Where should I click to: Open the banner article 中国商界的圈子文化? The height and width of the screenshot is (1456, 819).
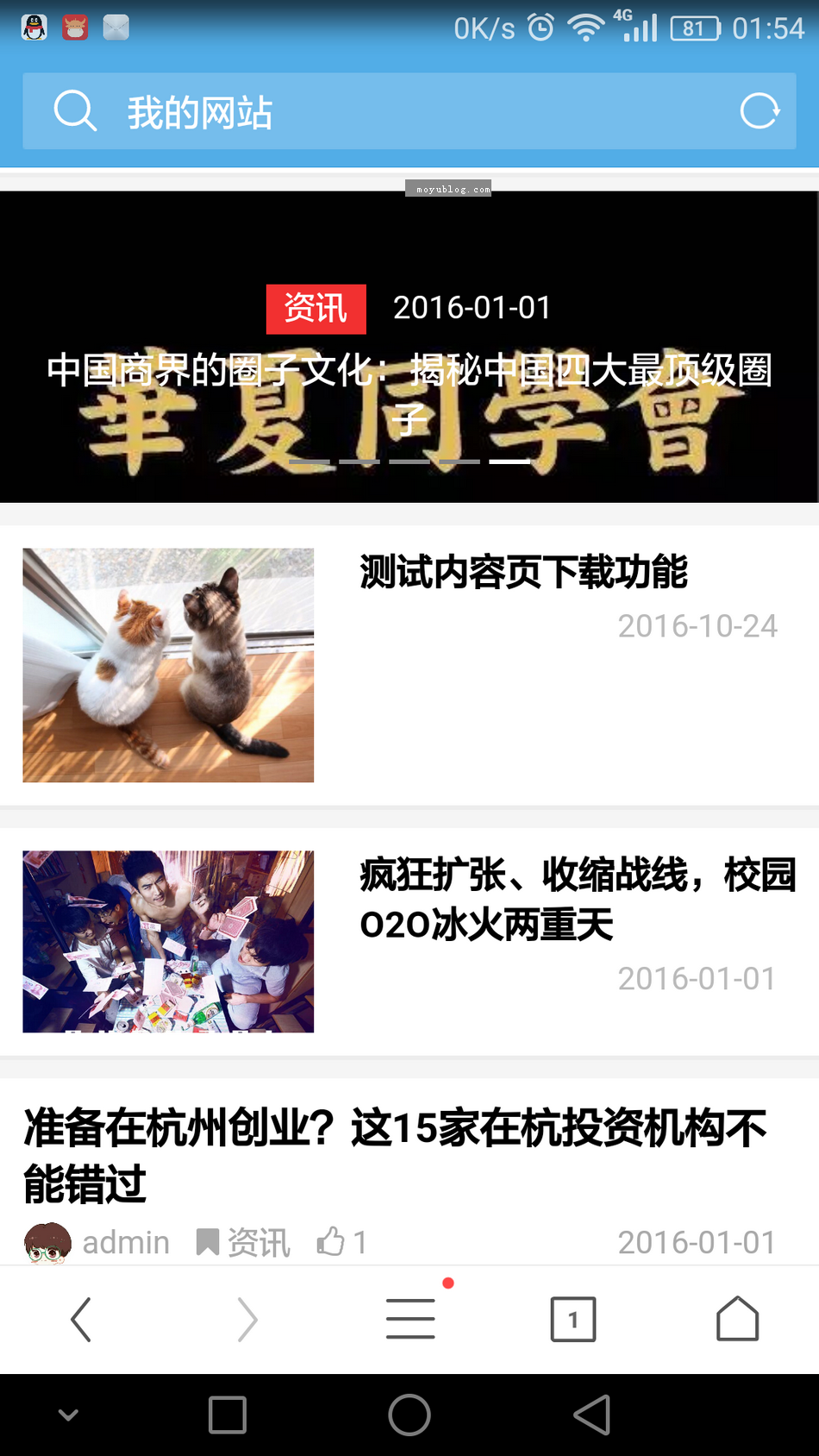point(409,394)
